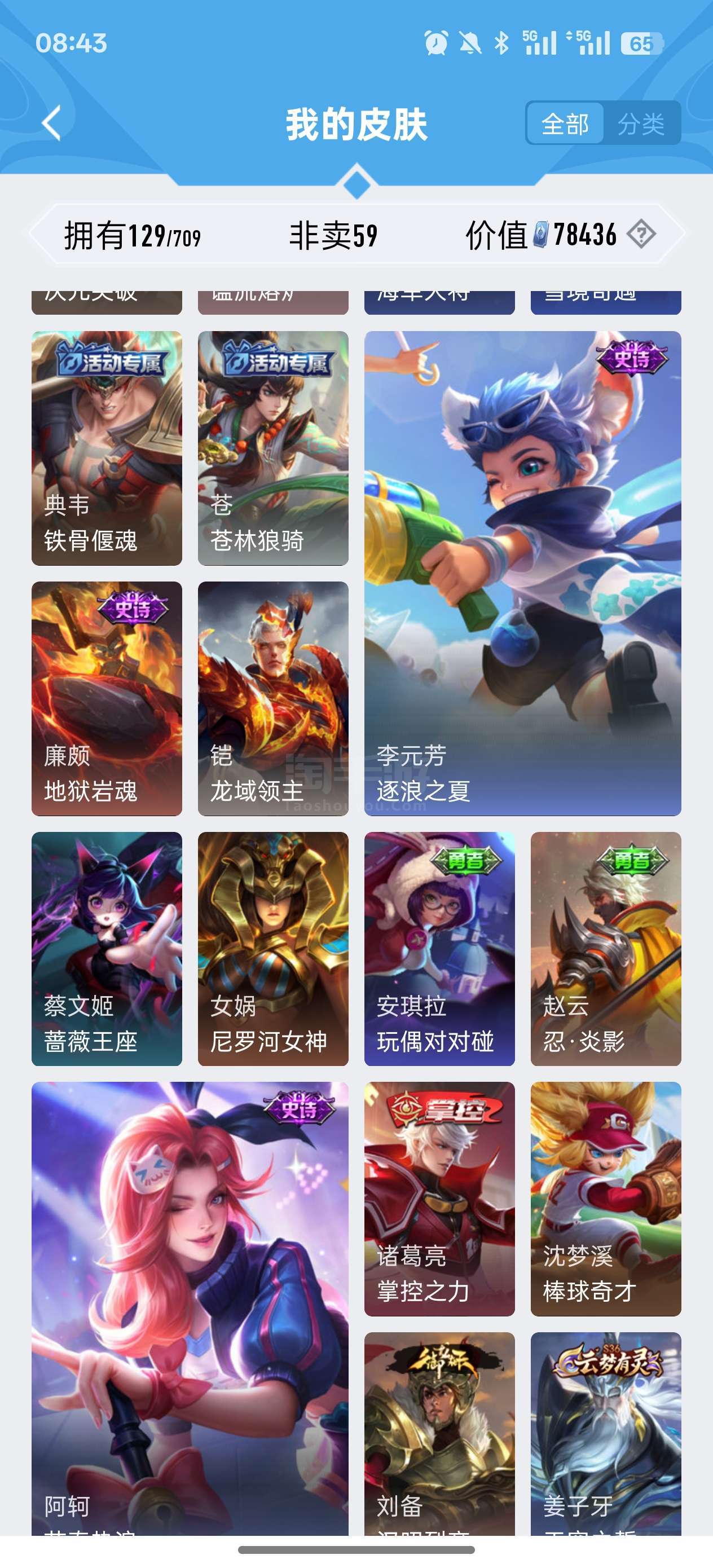The image size is (713, 1568).
Task: Switch to the 分类 view
Action: pyautogui.click(x=641, y=124)
